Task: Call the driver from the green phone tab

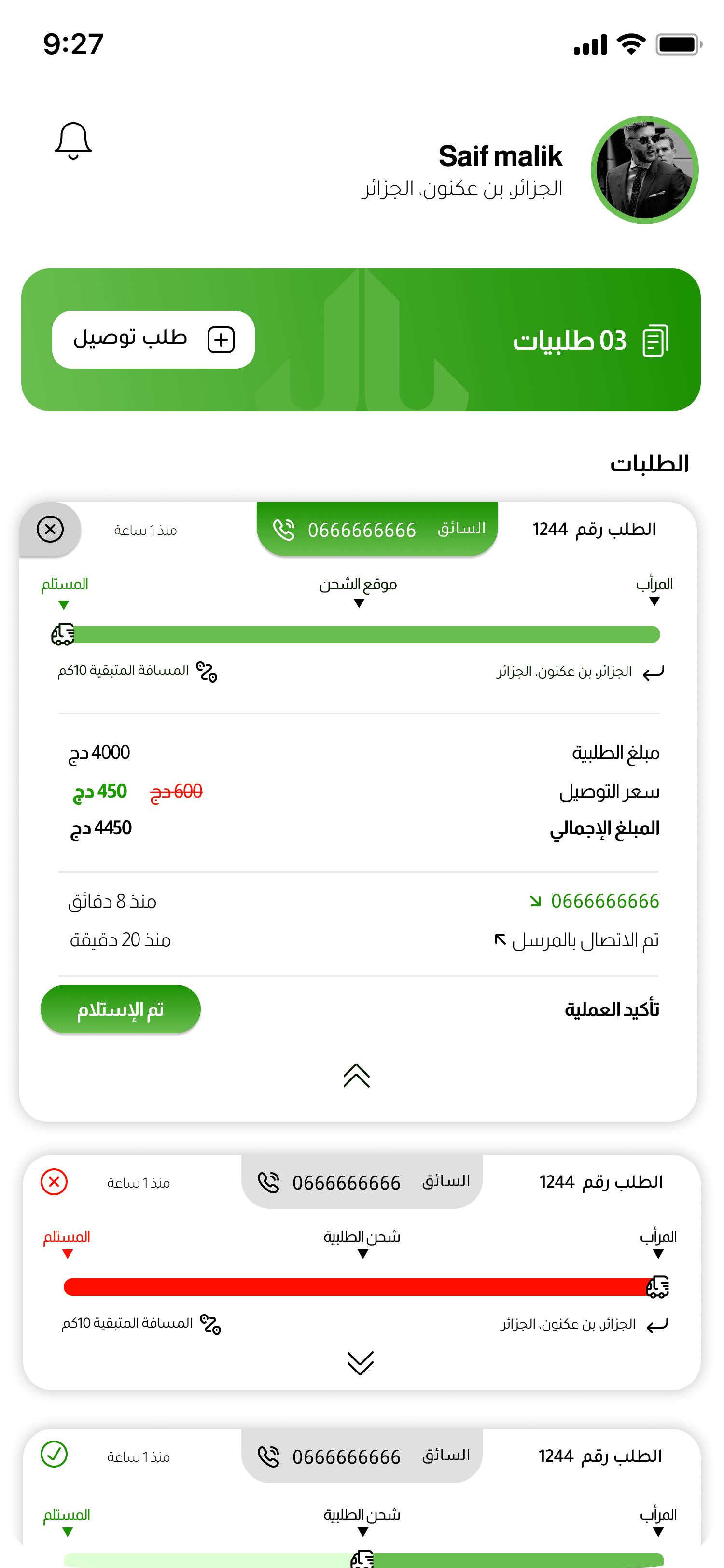Action: tap(377, 529)
